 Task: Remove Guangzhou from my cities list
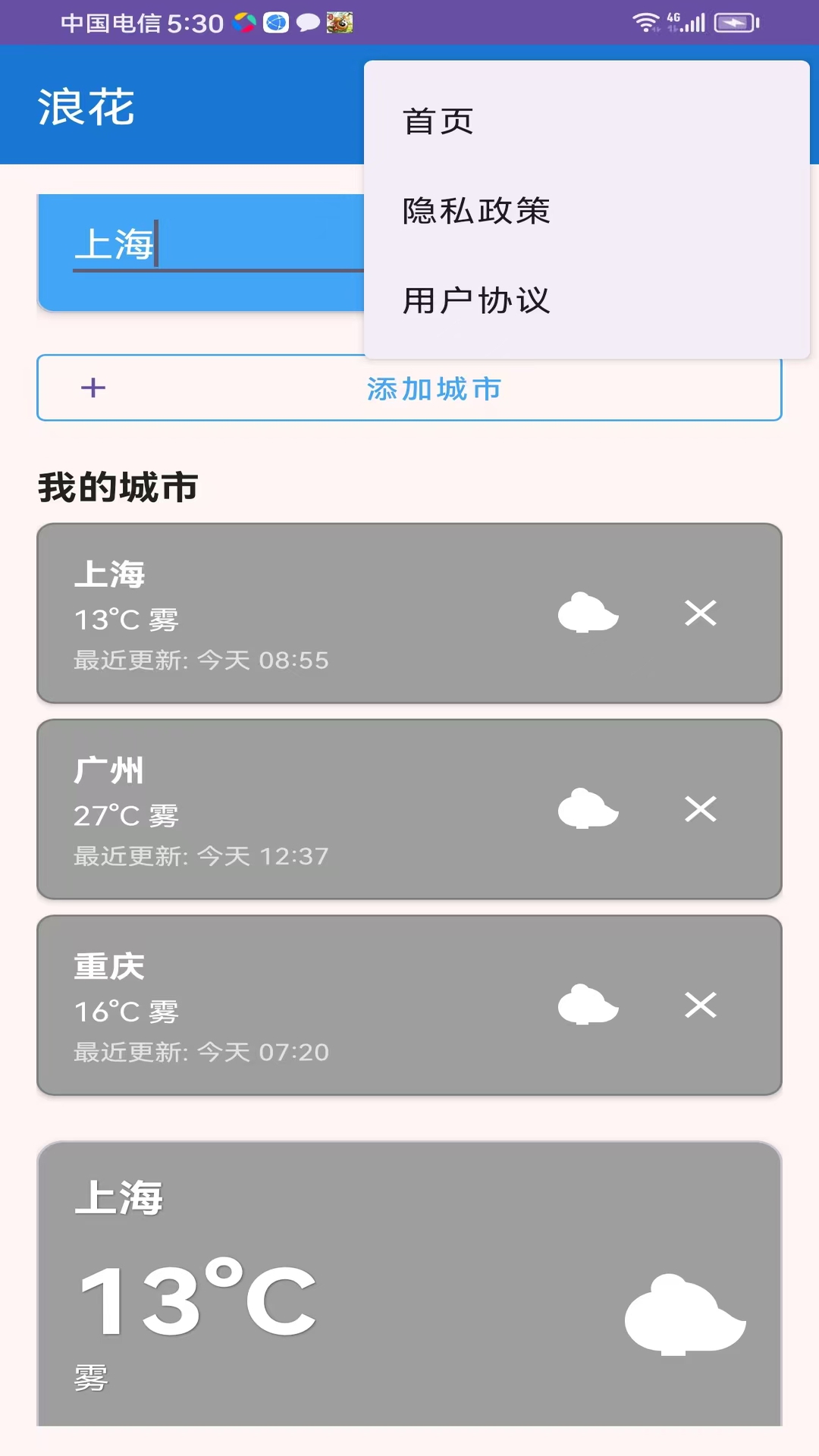701,808
